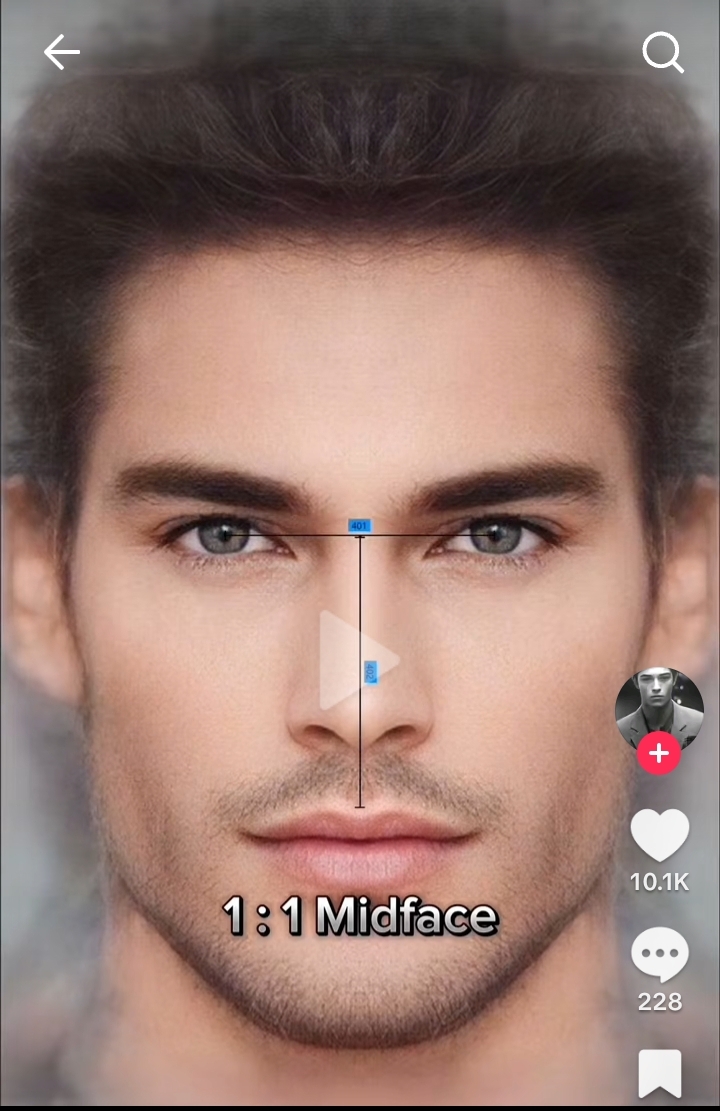Follow the creator with the plus button

659,754
